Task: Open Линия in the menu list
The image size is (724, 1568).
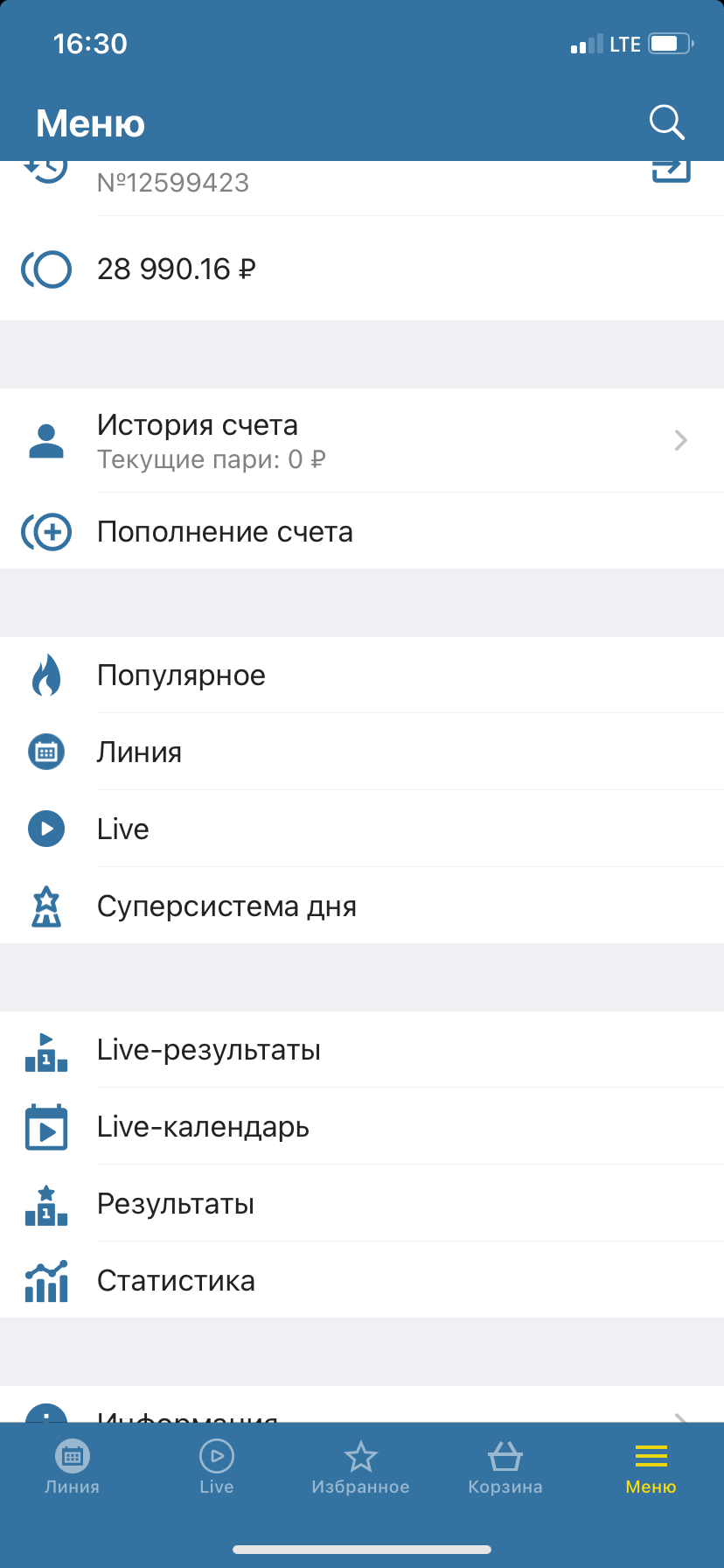Action: [x=362, y=752]
